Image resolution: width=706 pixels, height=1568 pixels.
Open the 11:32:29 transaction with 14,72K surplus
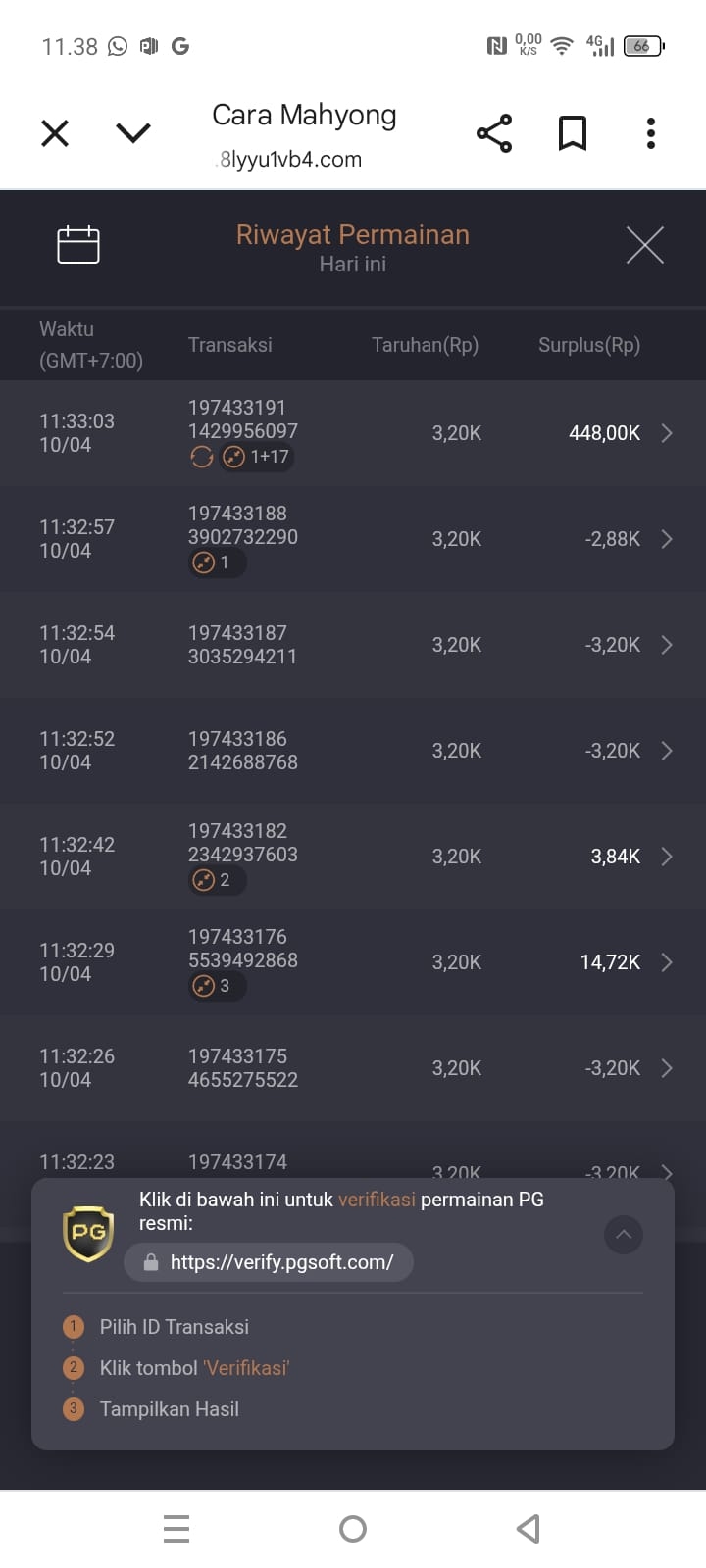coord(666,962)
